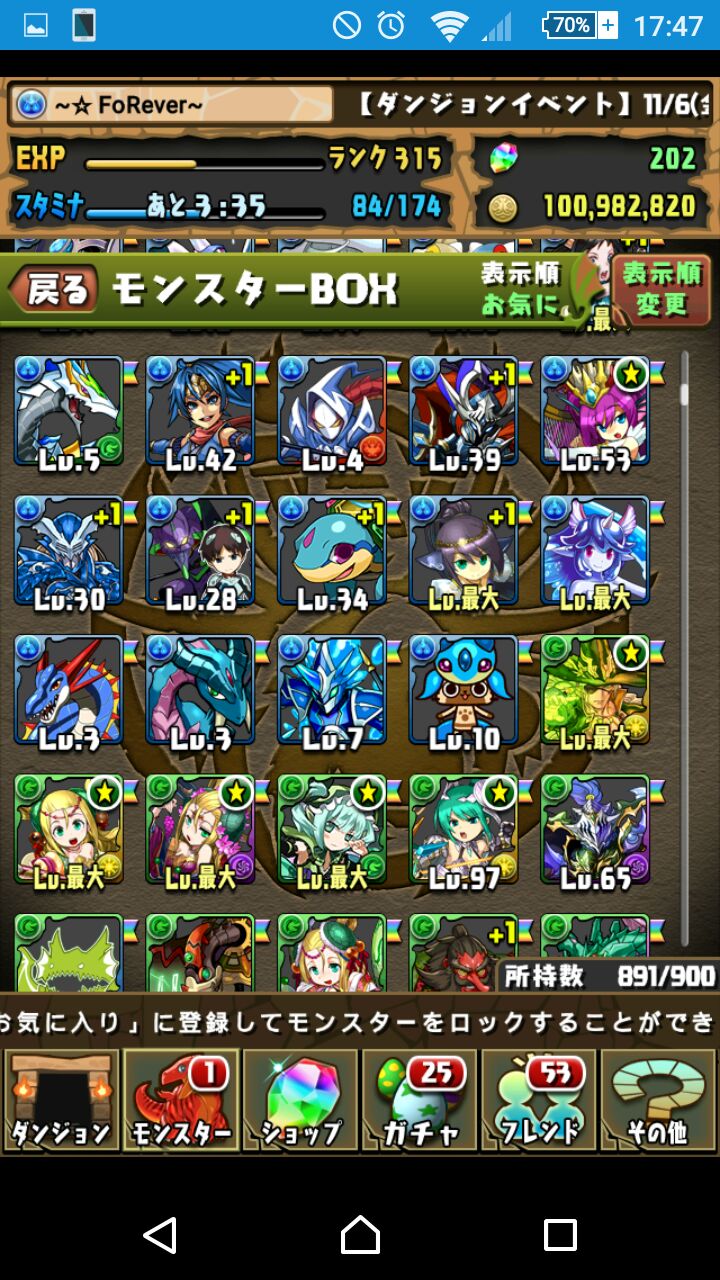Tap the 戻る back button

click(55, 290)
